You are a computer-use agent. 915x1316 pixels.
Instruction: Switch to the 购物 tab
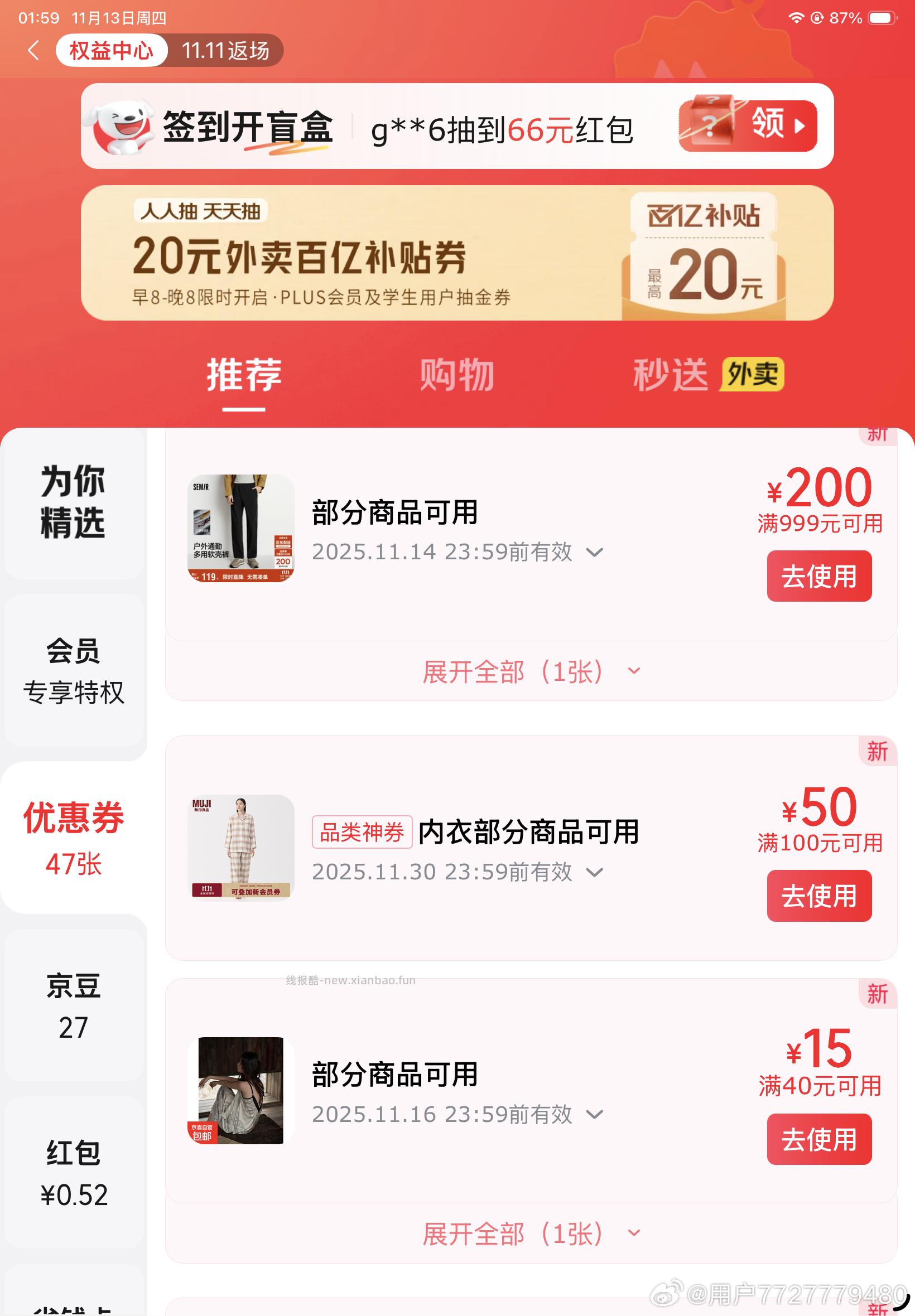click(x=457, y=375)
